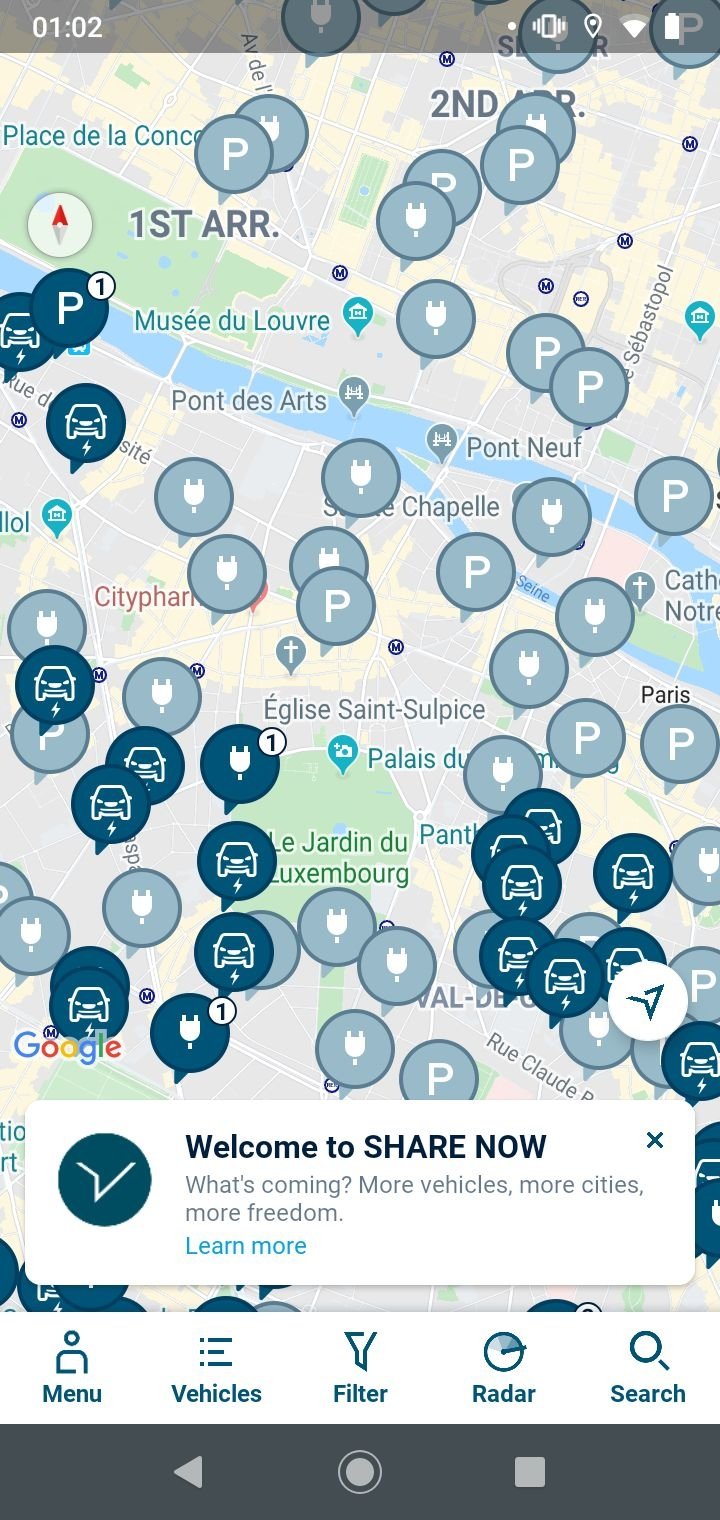Image resolution: width=720 pixels, height=1520 pixels.
Task: Open the Search tab
Action: tap(648, 1368)
